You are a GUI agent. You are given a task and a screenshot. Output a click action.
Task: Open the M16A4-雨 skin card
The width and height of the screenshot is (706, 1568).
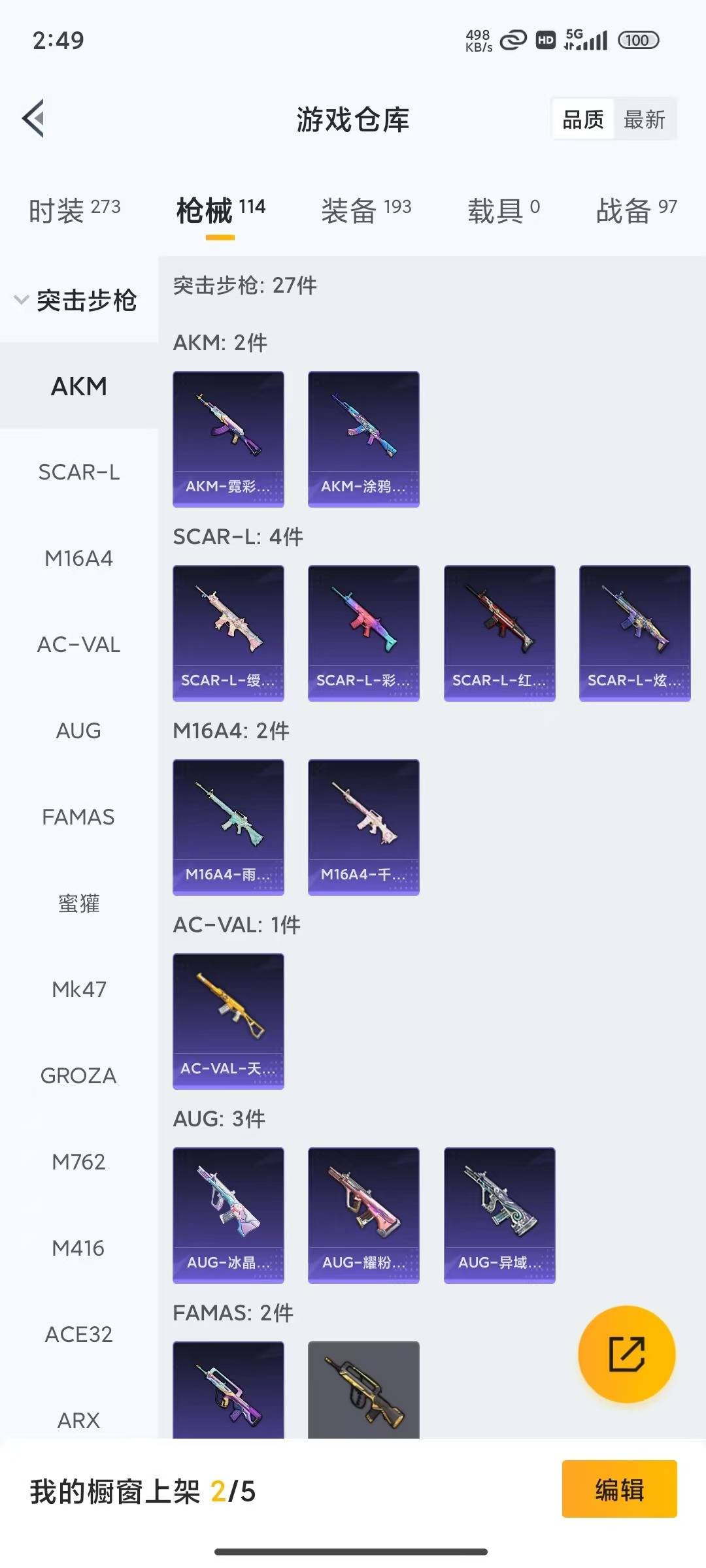[x=228, y=825]
